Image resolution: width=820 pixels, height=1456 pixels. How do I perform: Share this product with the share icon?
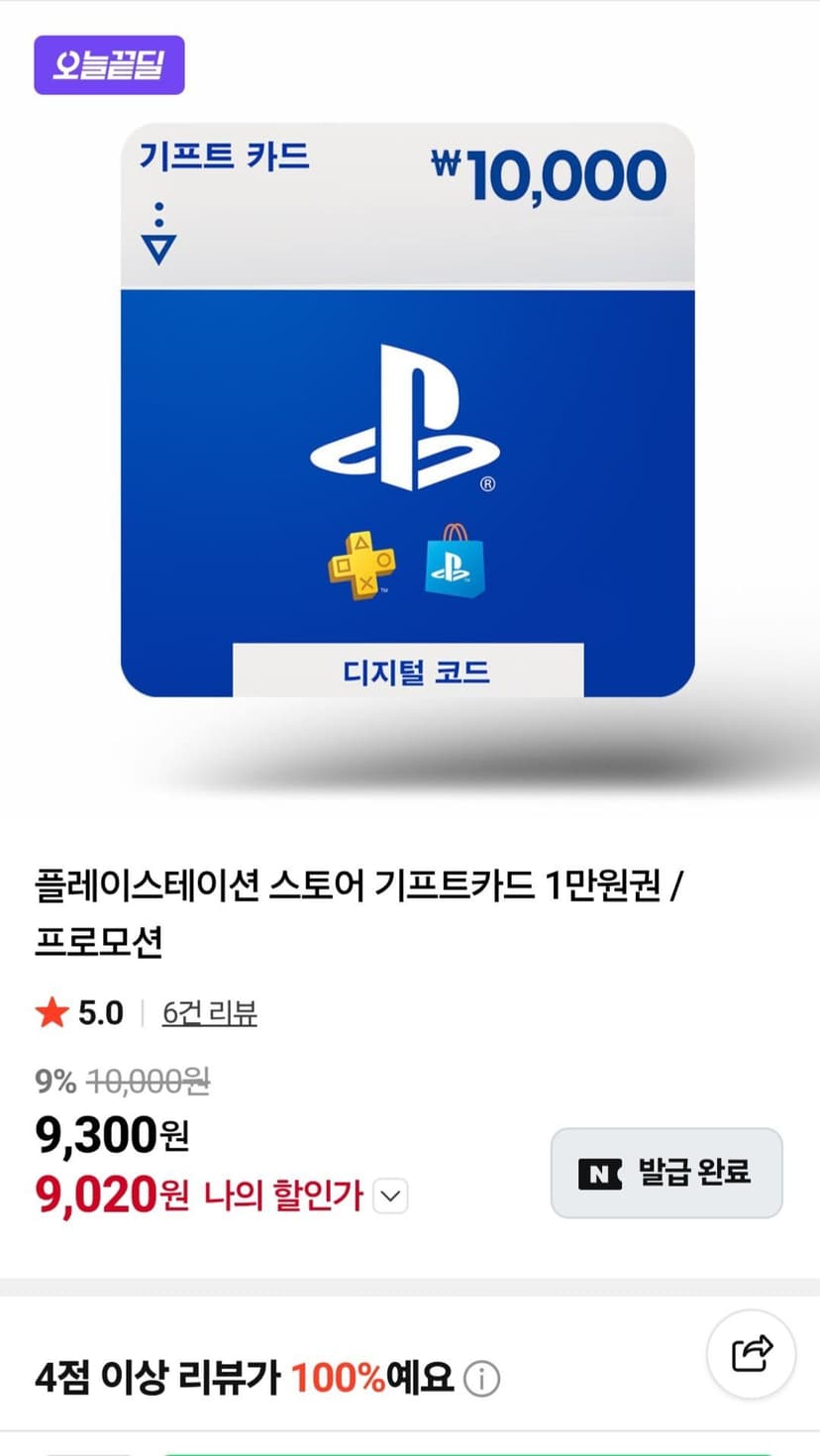(x=752, y=1353)
